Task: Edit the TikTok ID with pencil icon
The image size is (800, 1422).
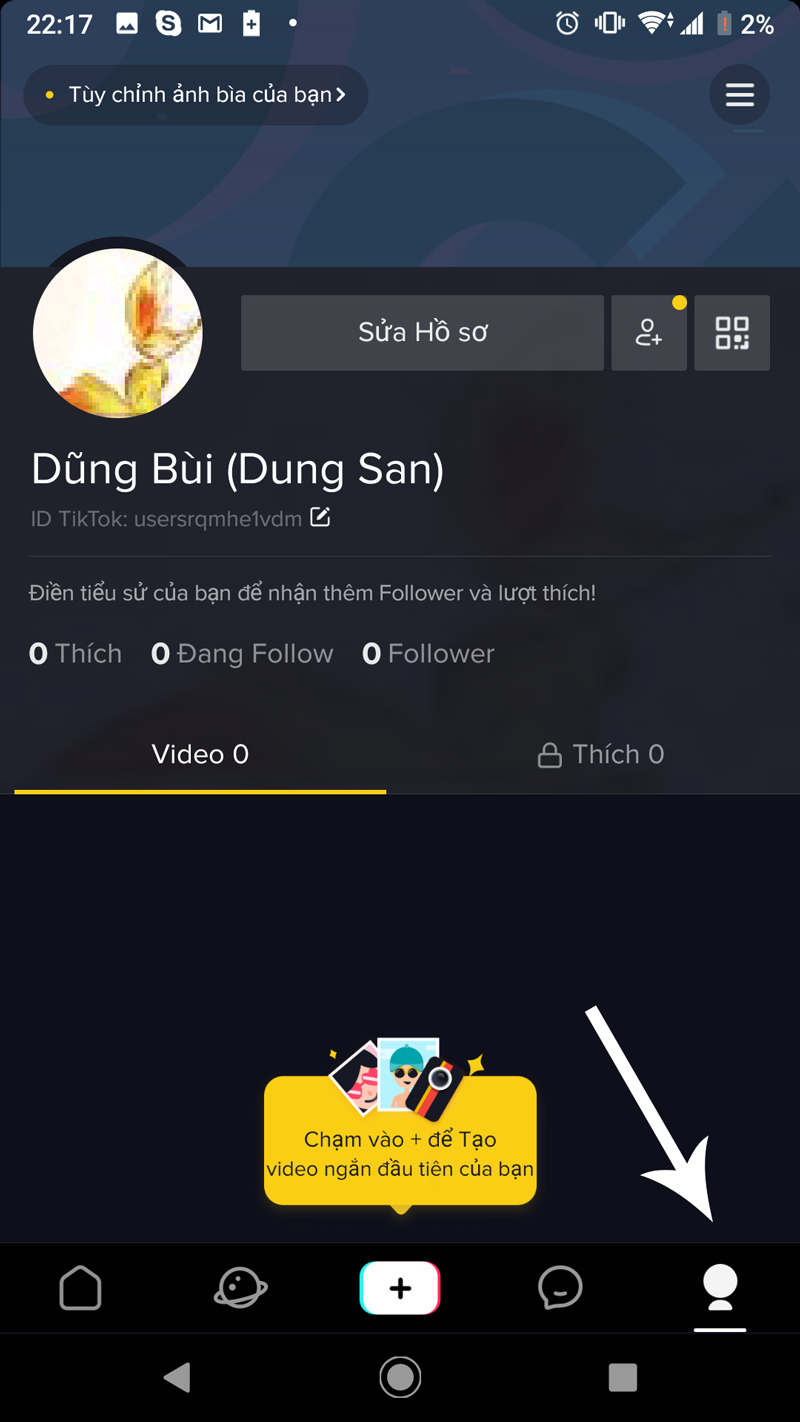Action: (x=320, y=518)
